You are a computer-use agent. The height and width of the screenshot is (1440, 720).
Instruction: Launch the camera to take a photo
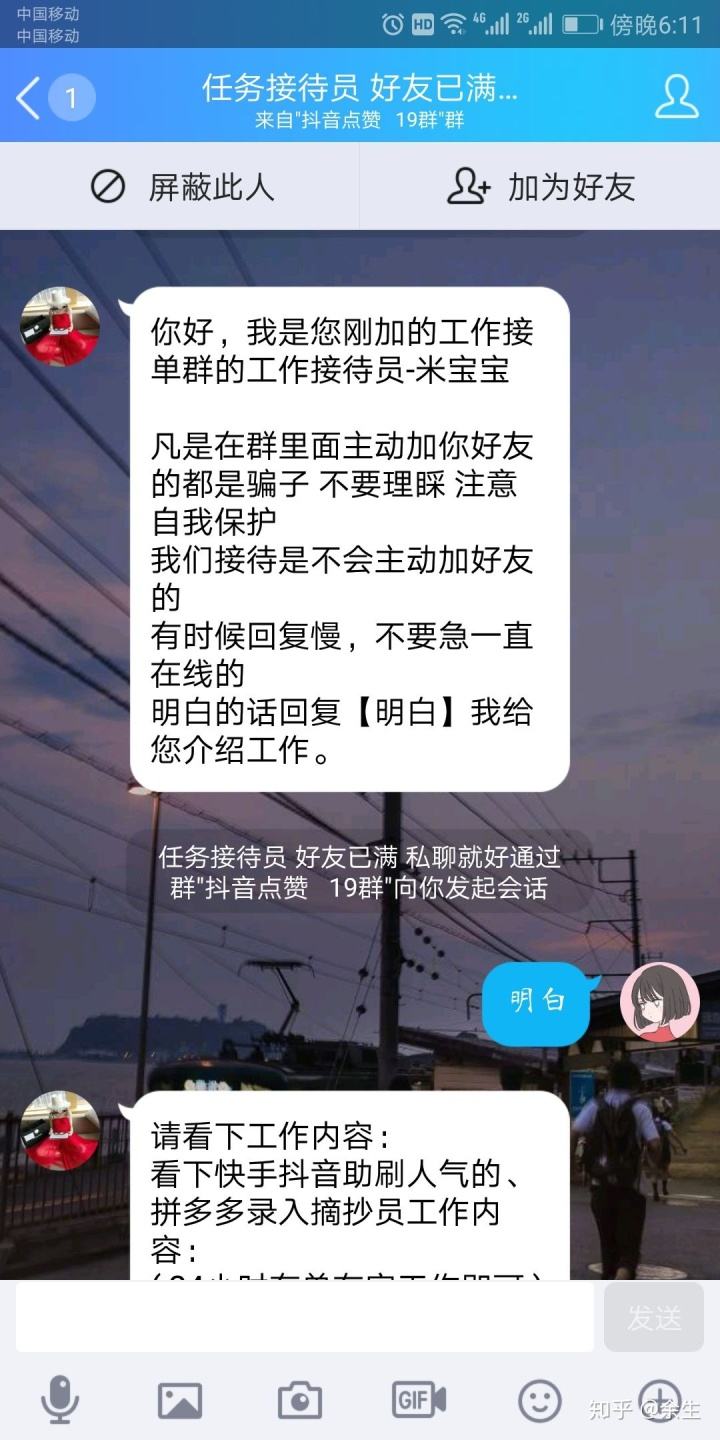(299, 1400)
